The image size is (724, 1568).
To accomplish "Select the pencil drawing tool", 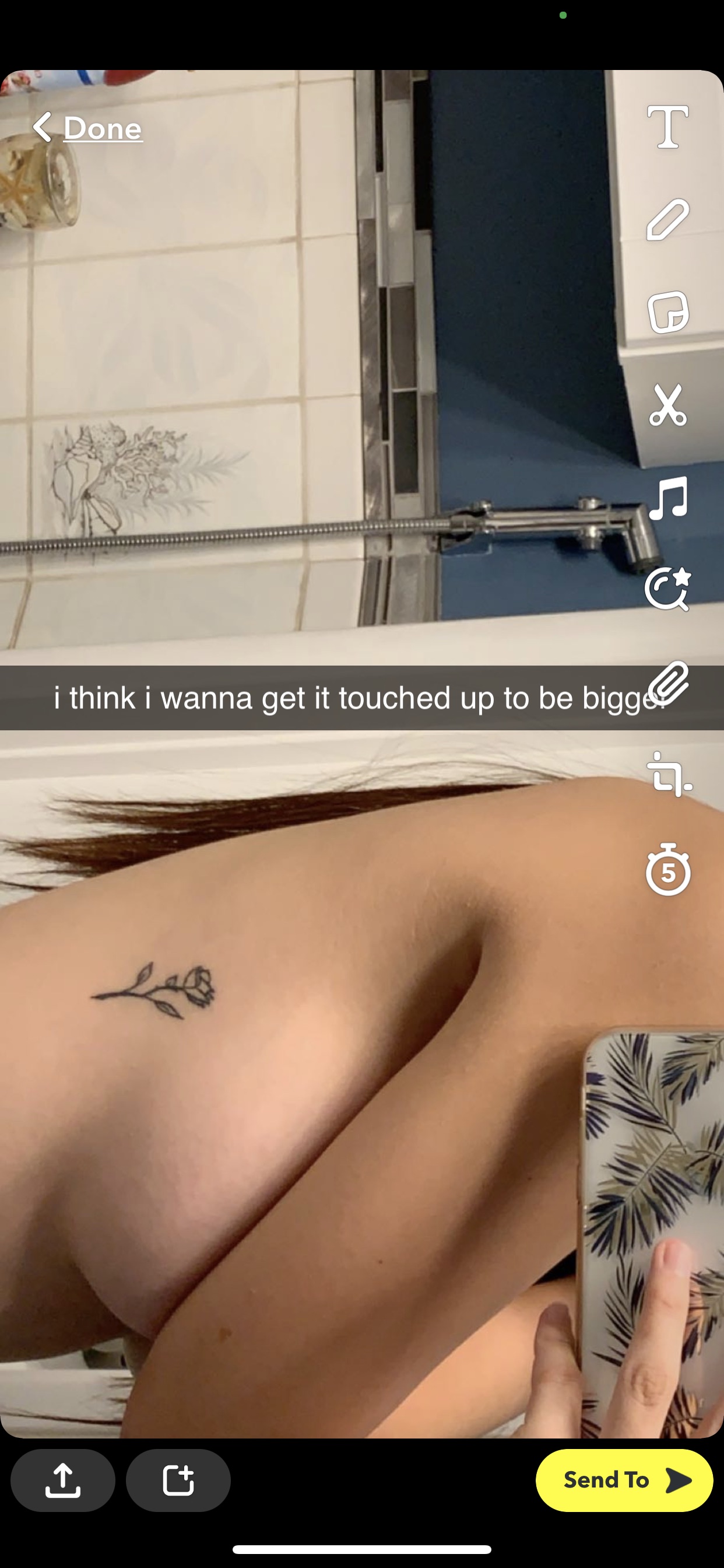I will [x=668, y=219].
